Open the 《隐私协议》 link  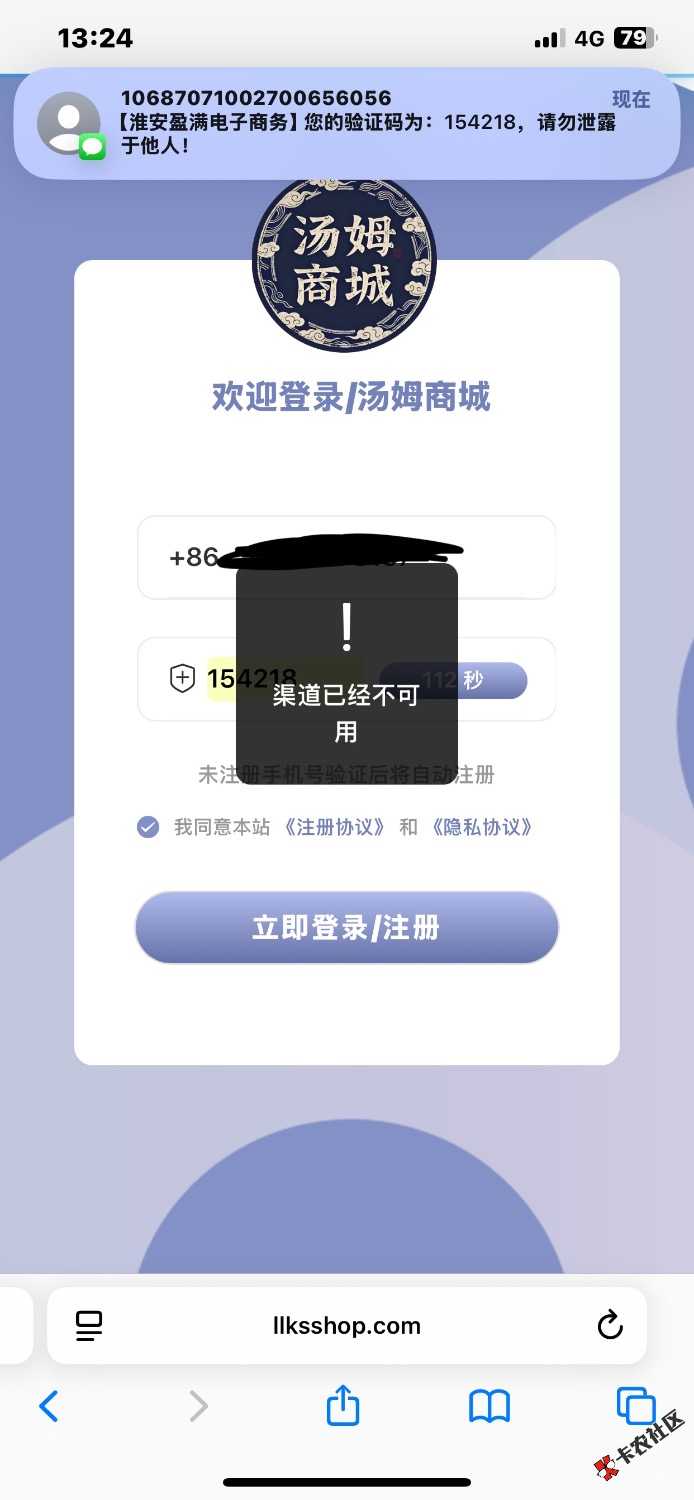click(x=481, y=827)
